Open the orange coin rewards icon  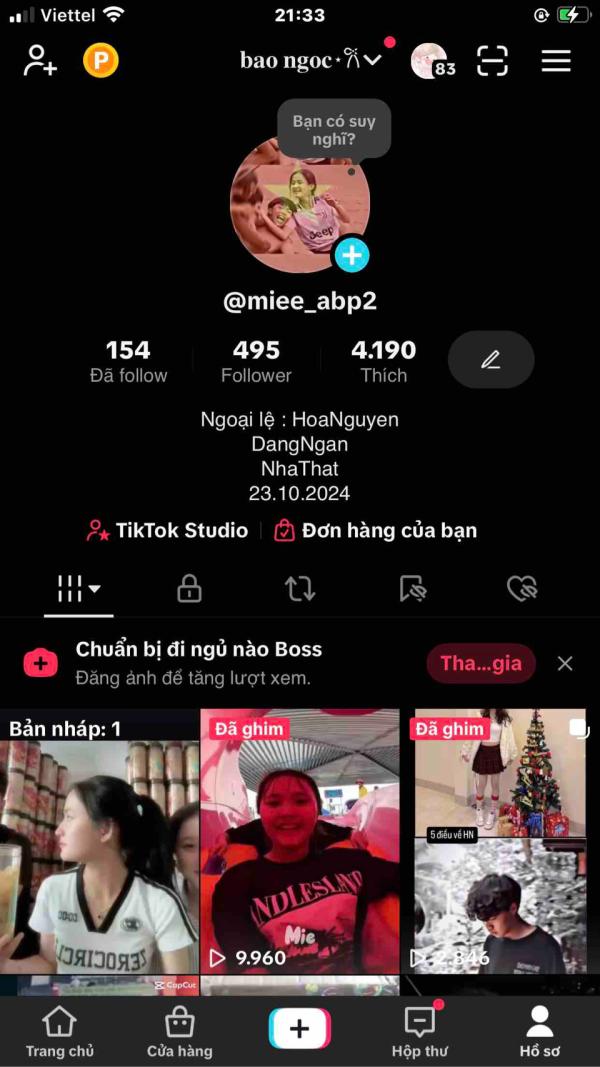100,61
